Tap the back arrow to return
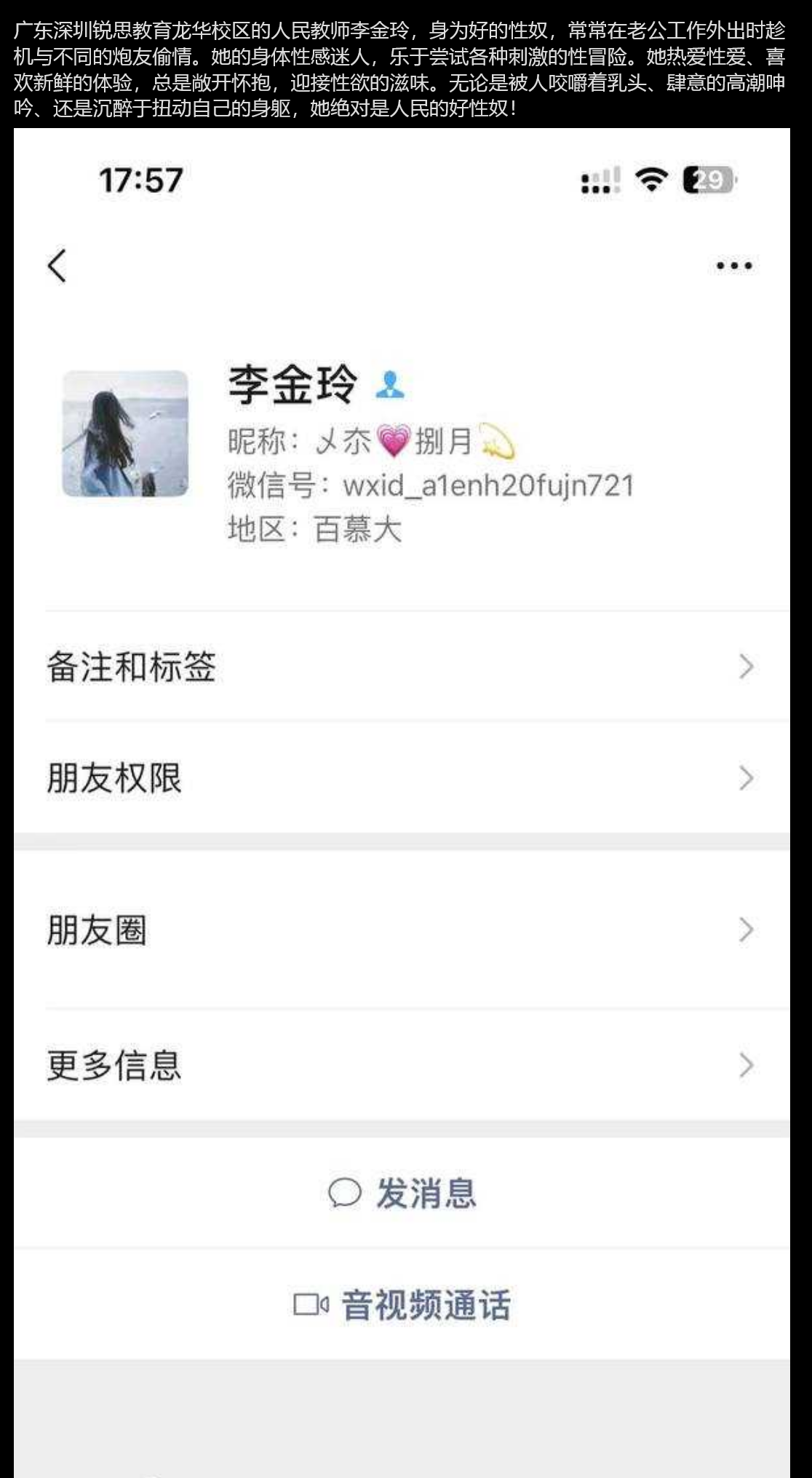 coord(58,265)
